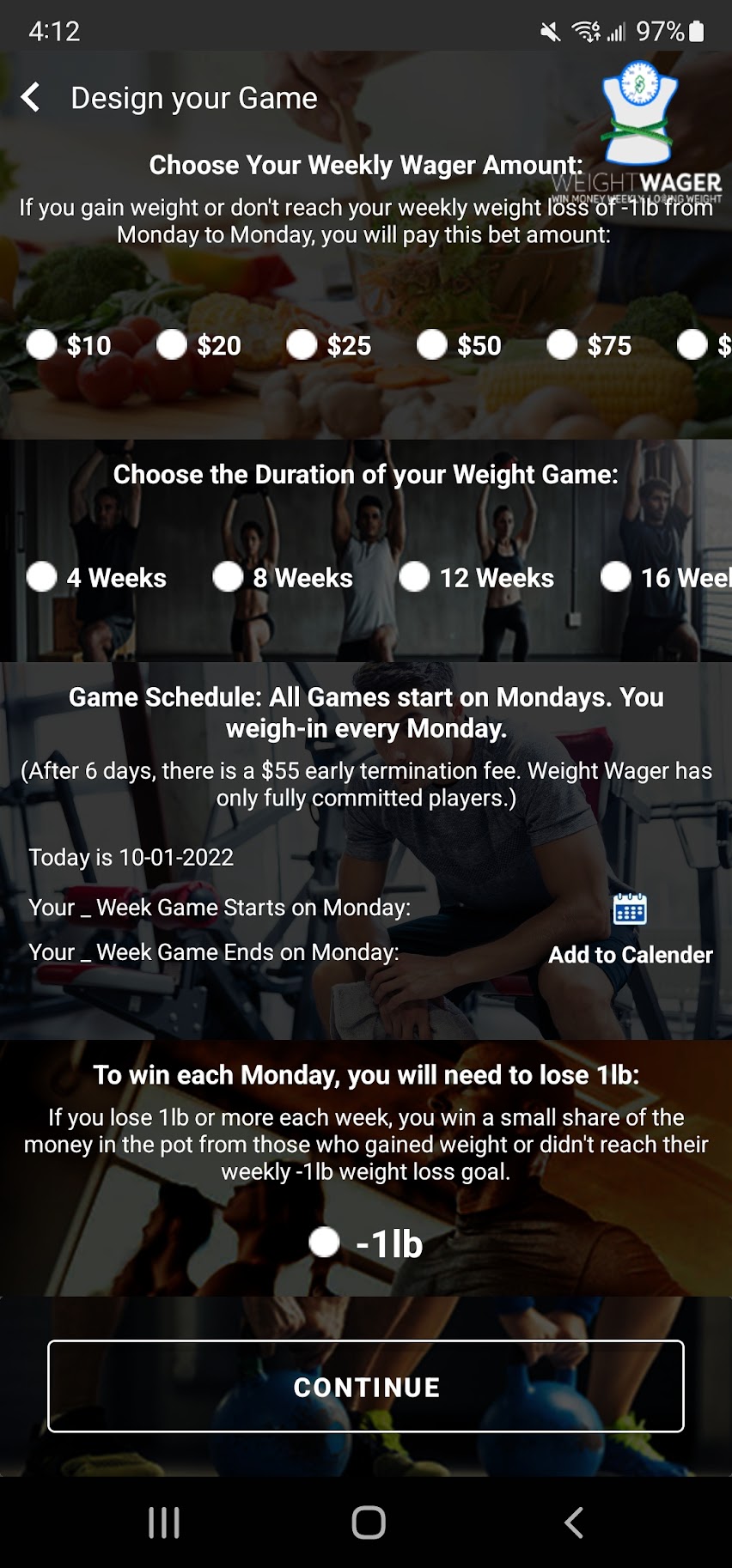Go back from Design your Game

point(31,98)
